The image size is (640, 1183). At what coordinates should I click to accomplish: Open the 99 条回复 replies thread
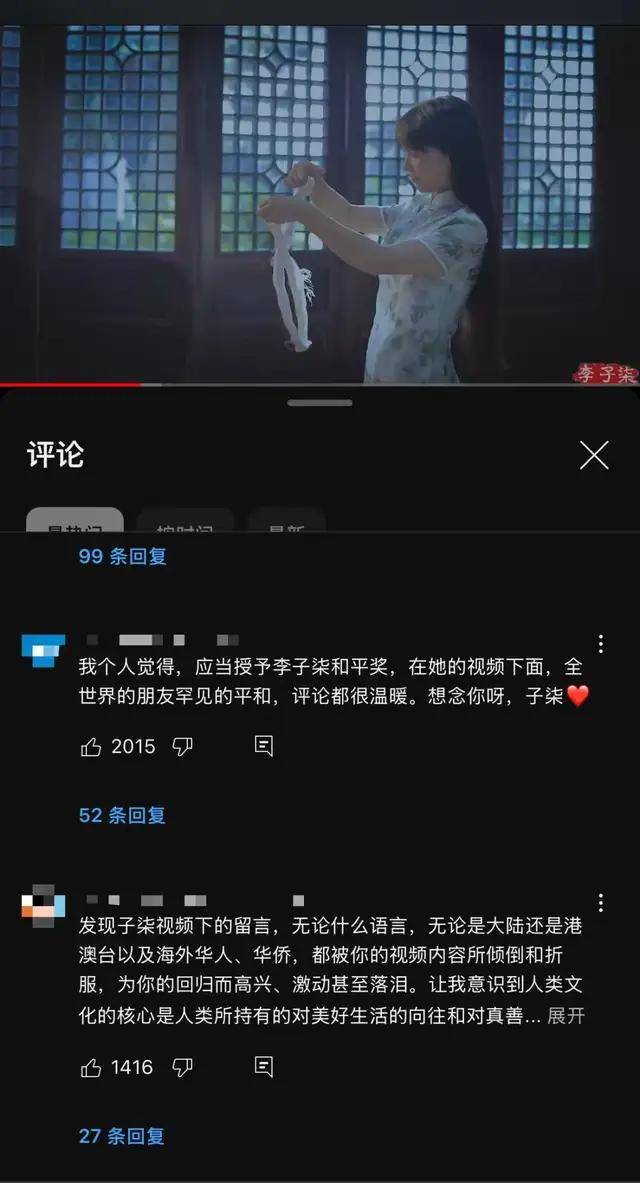pyautogui.click(x=123, y=556)
